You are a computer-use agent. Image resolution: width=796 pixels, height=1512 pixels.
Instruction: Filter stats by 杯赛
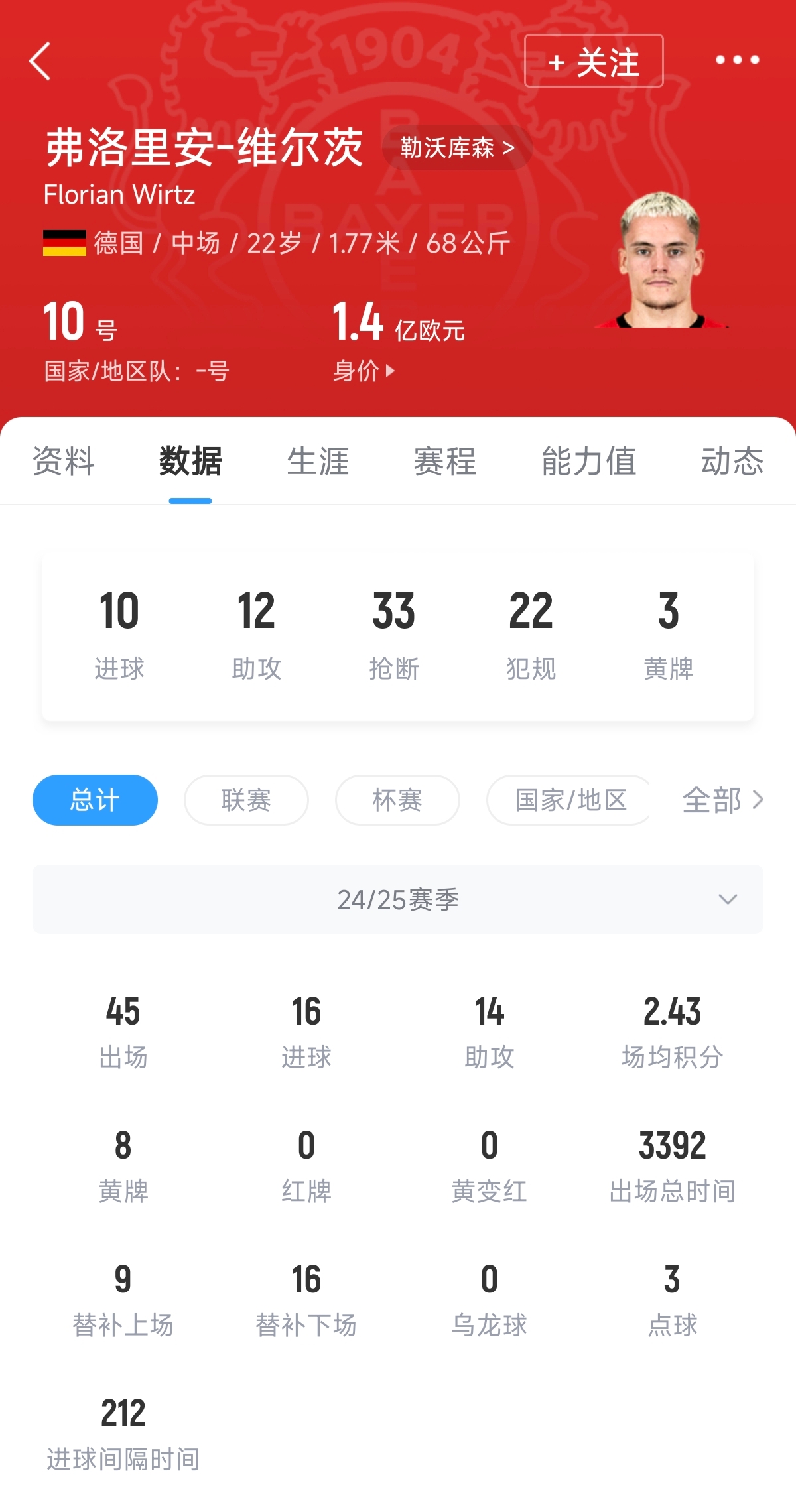[397, 800]
